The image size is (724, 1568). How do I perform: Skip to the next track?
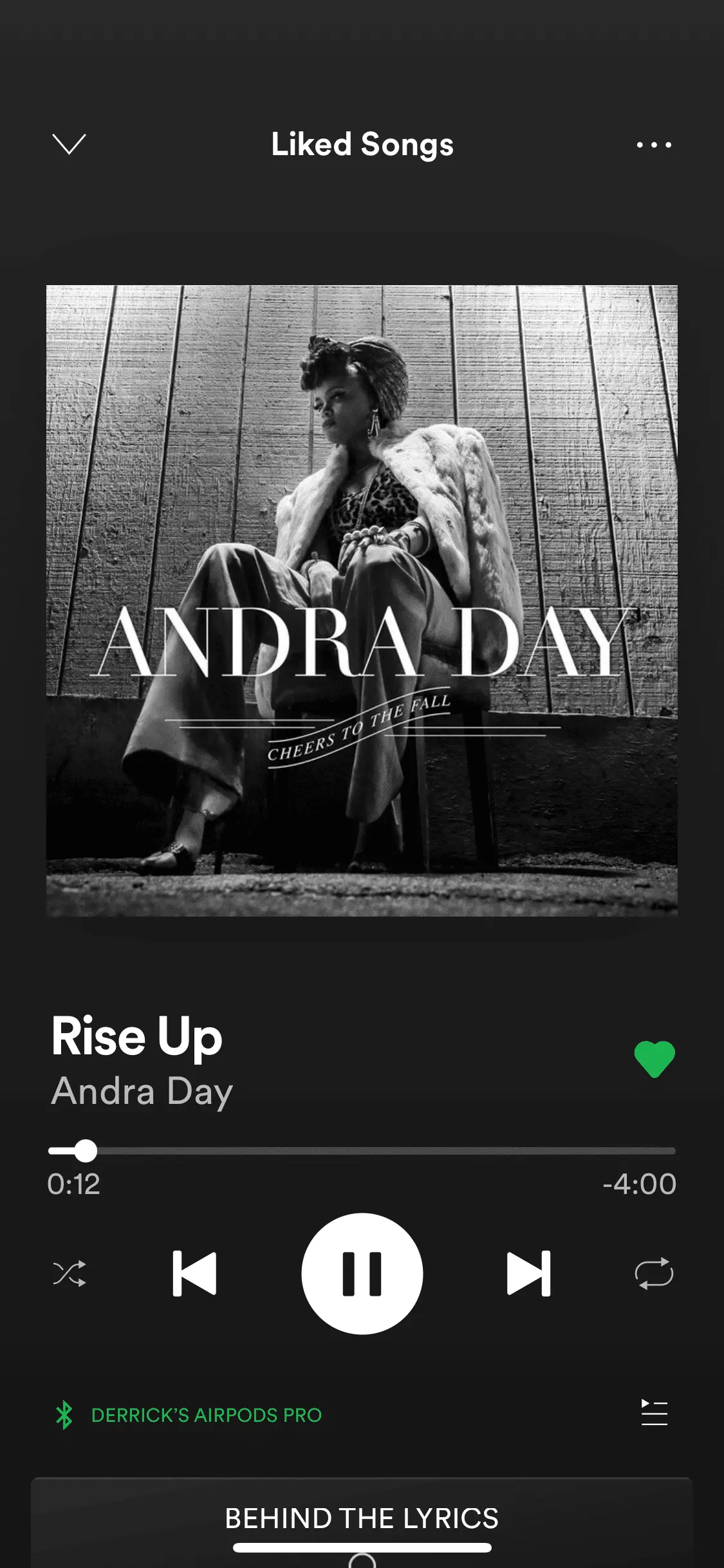[x=528, y=1273]
